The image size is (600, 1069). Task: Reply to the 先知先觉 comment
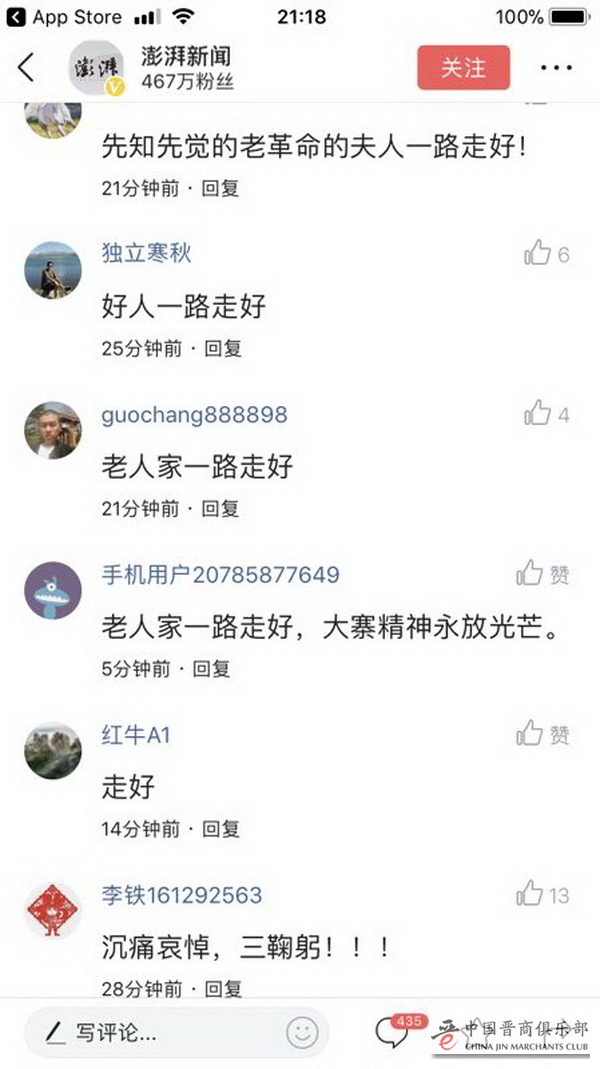pyautogui.click(x=220, y=187)
